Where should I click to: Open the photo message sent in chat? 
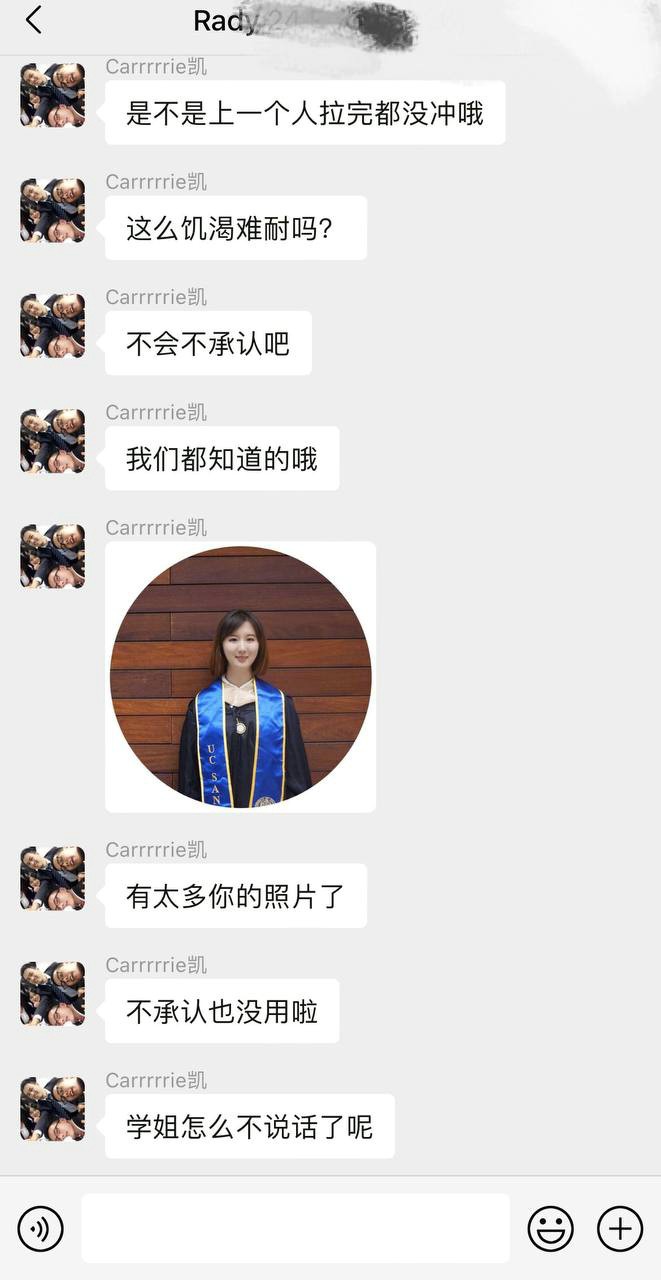[240, 677]
